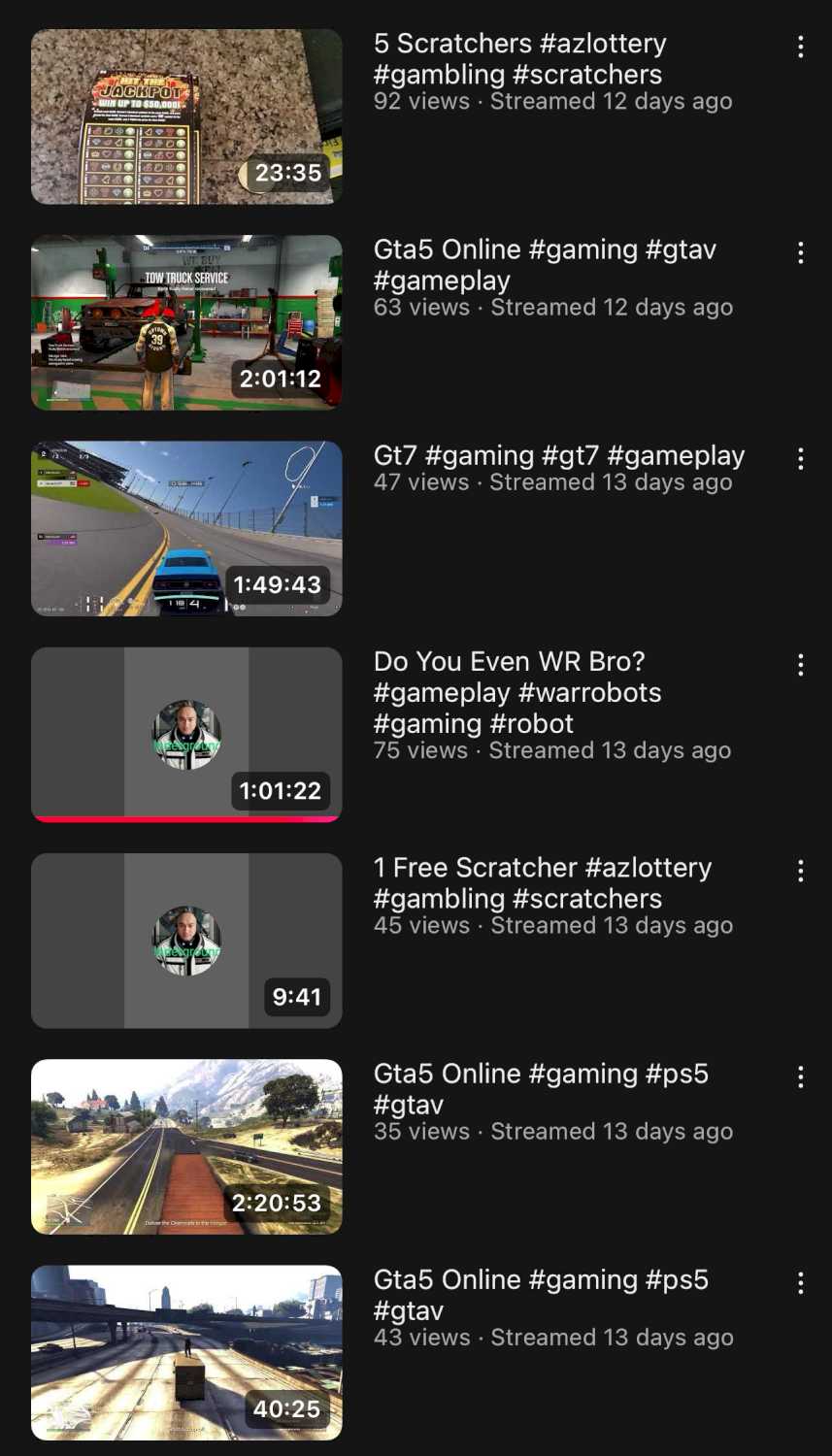Open the more menu for Gta5 Online #gameplay video
The width and height of the screenshot is (832, 1456).
(x=800, y=253)
